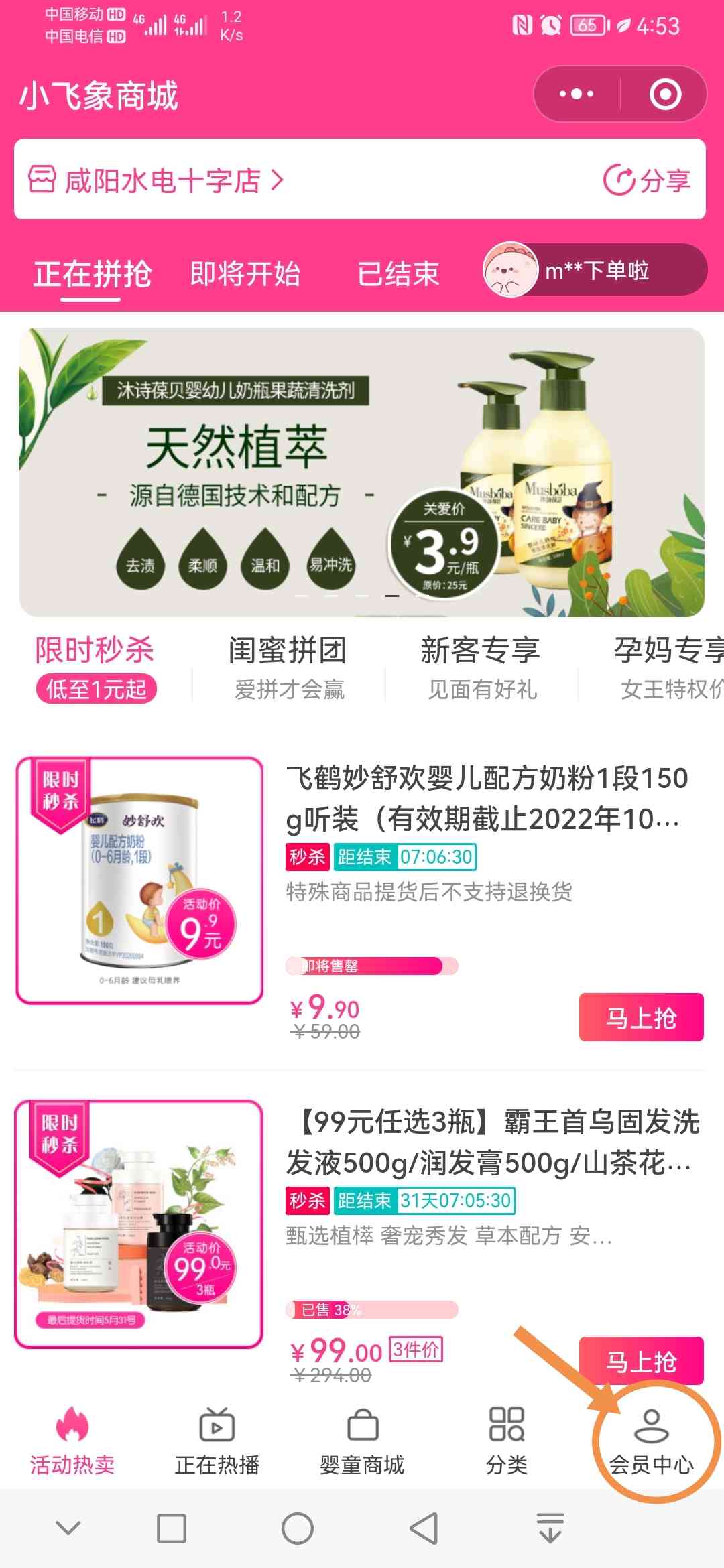Open the mini program overflow menu
The width and height of the screenshot is (724, 1568).
coord(577,94)
